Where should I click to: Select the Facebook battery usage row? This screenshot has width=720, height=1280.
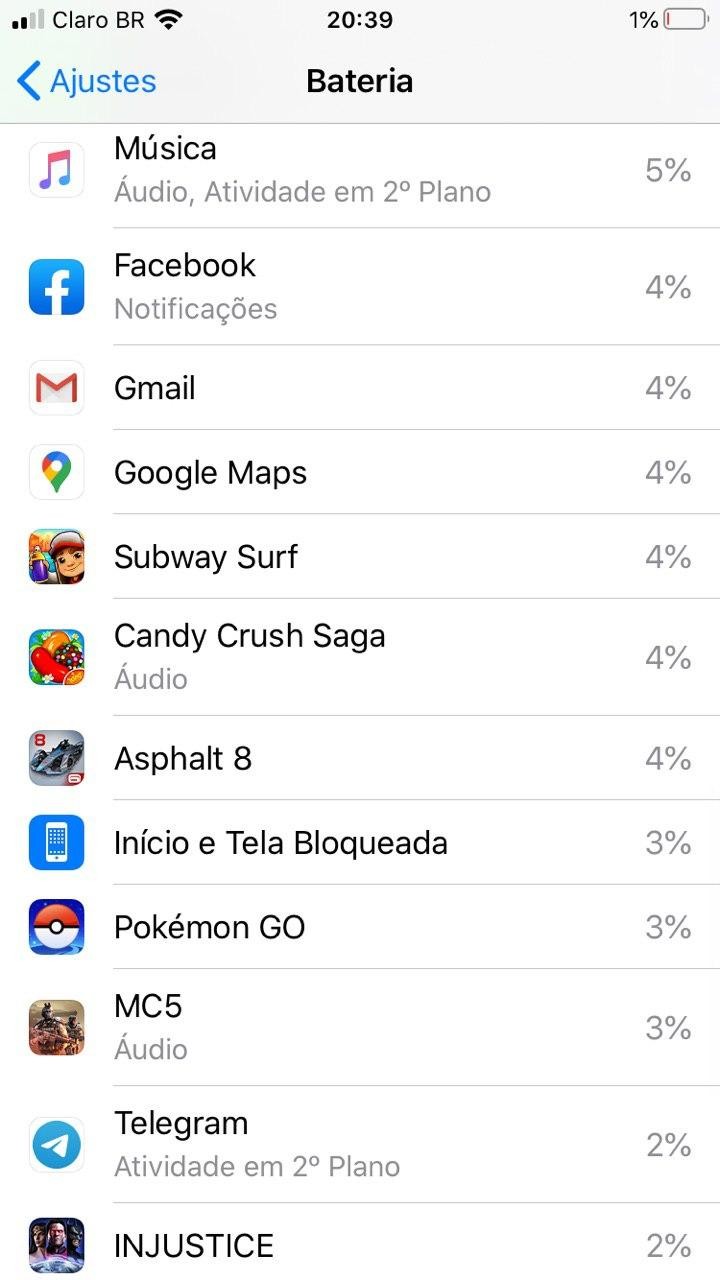pos(360,287)
